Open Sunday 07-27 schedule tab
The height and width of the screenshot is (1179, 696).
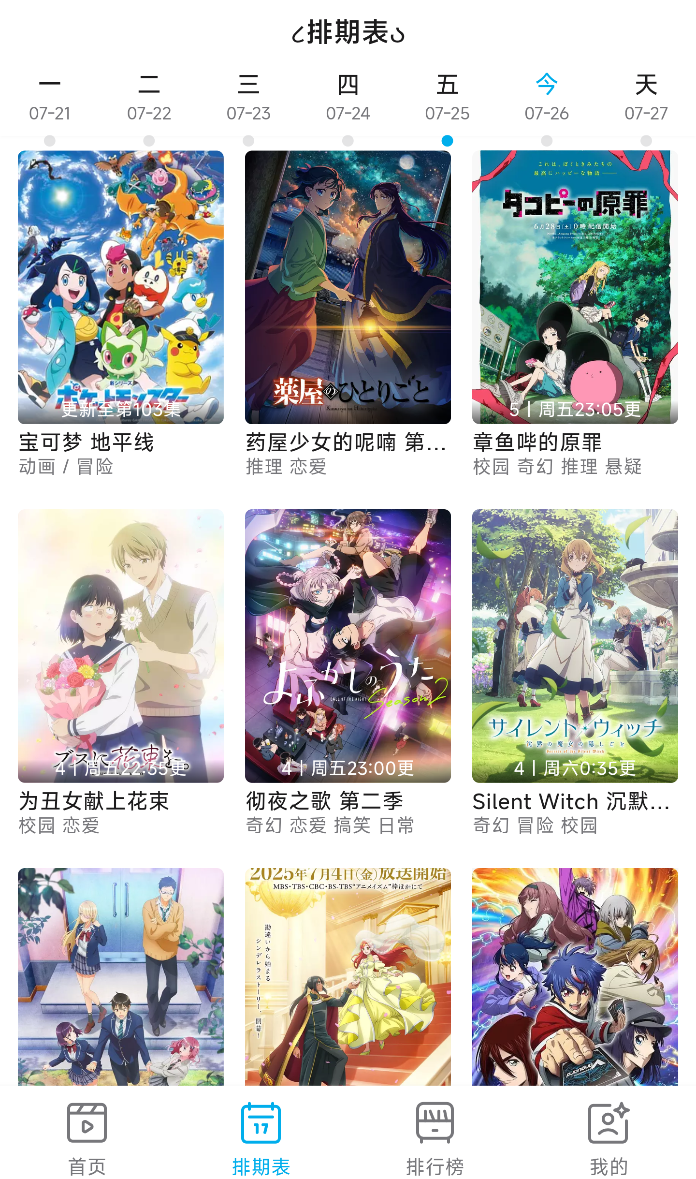tap(646, 98)
